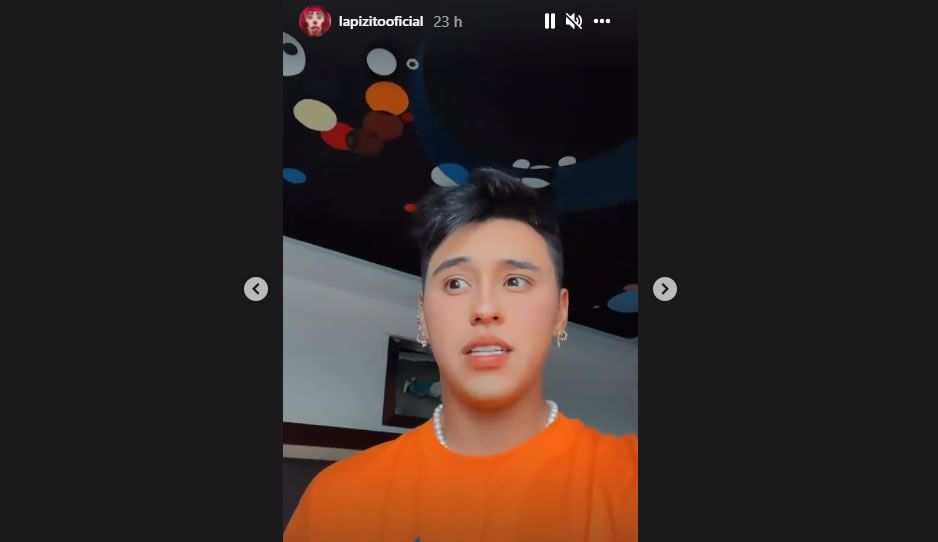Image resolution: width=938 pixels, height=542 pixels.
Task: Pause the story playback
Action: point(549,21)
